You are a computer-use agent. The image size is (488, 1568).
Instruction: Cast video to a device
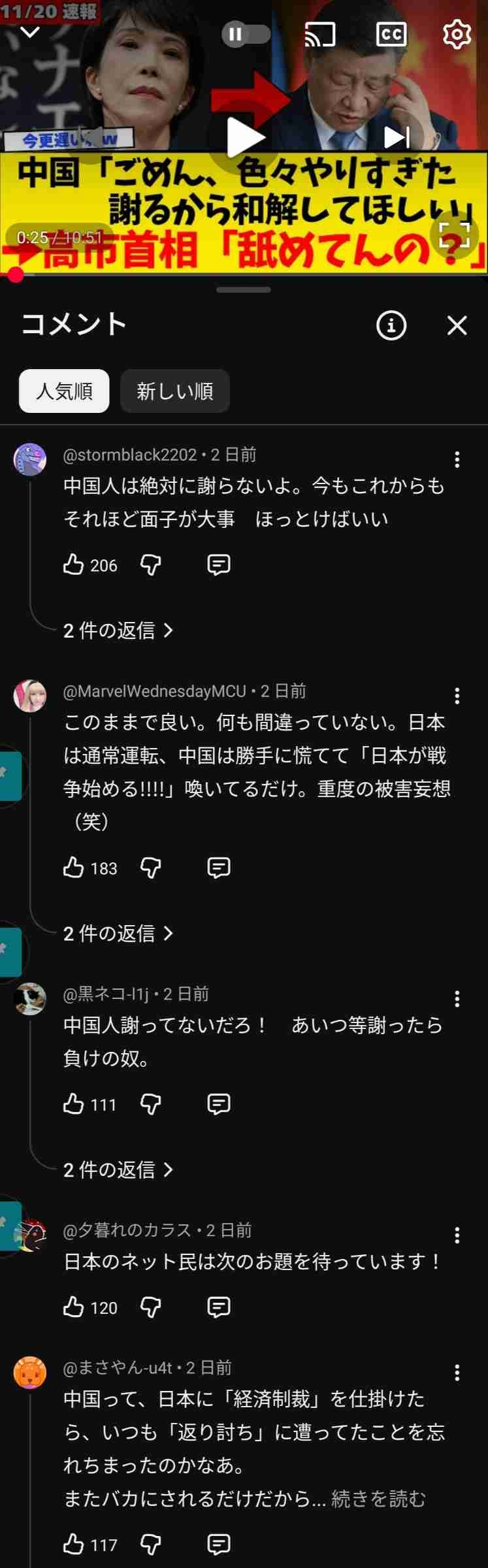coord(320,34)
